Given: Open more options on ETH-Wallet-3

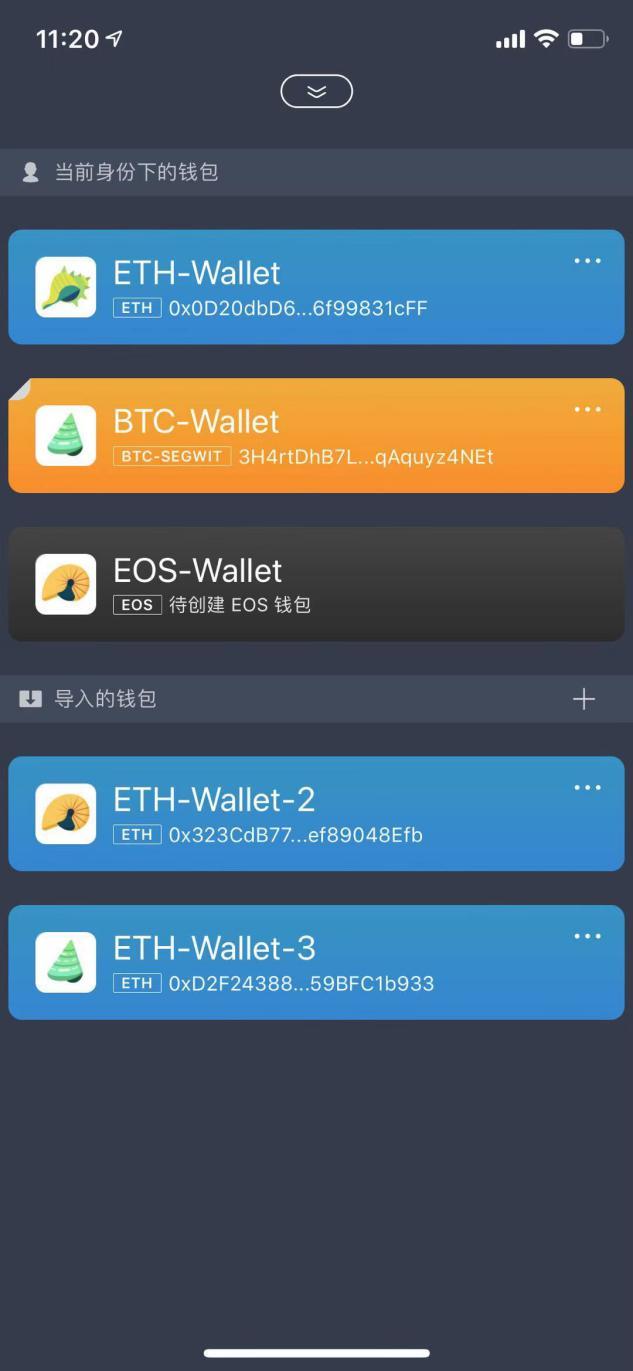Looking at the screenshot, I should click(587, 936).
